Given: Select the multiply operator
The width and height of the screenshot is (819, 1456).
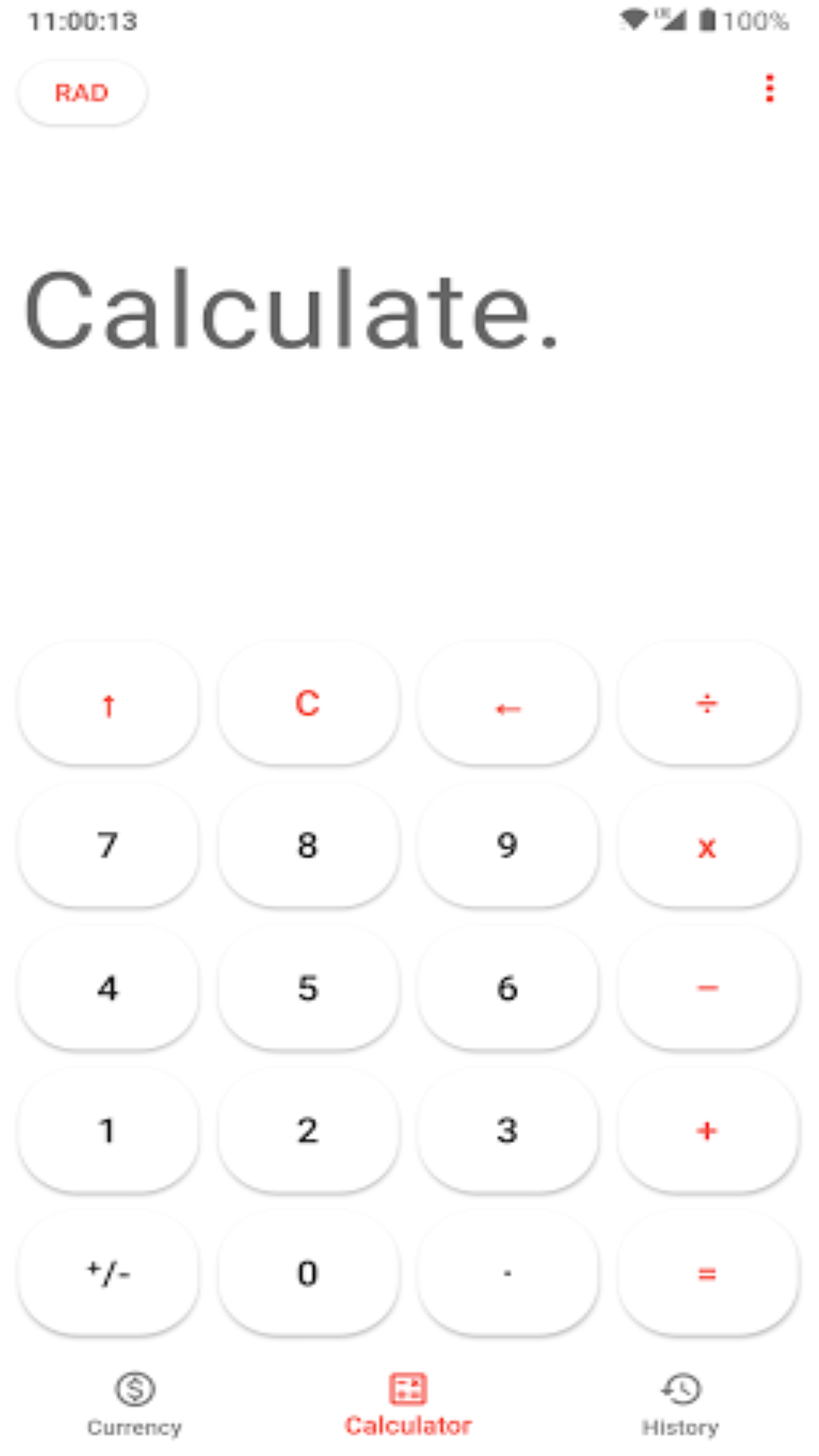Looking at the screenshot, I should (708, 846).
